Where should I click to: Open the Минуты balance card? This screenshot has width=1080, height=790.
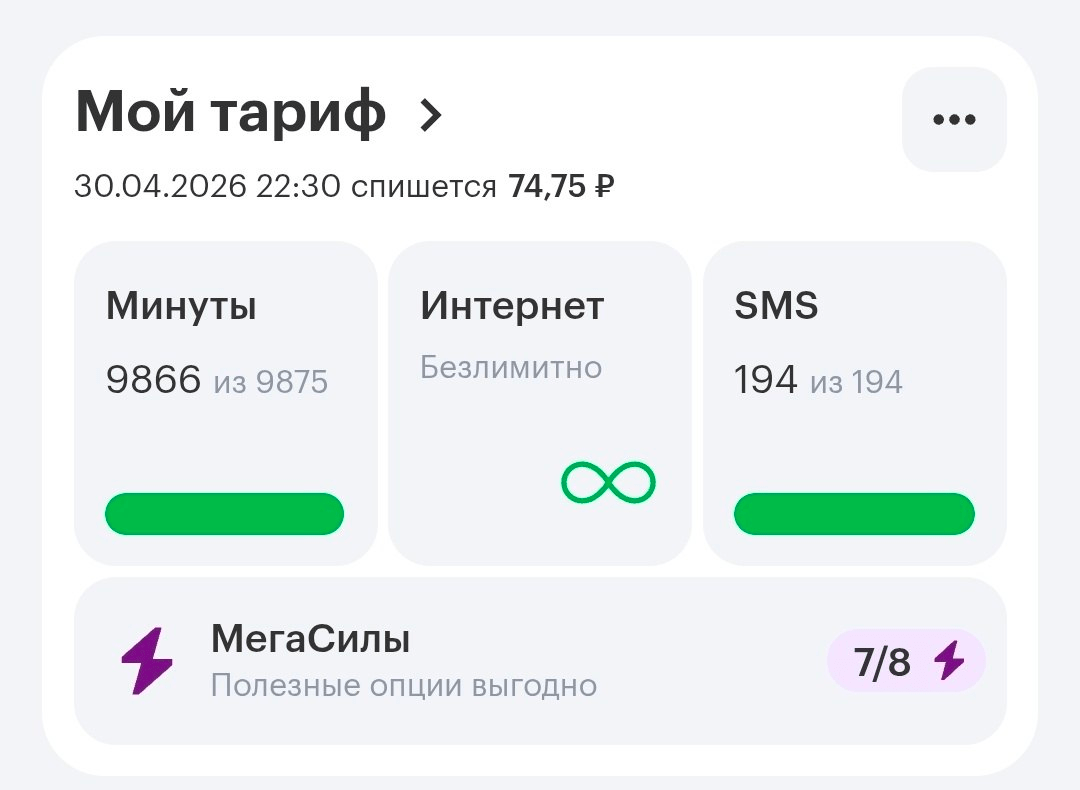click(225, 402)
